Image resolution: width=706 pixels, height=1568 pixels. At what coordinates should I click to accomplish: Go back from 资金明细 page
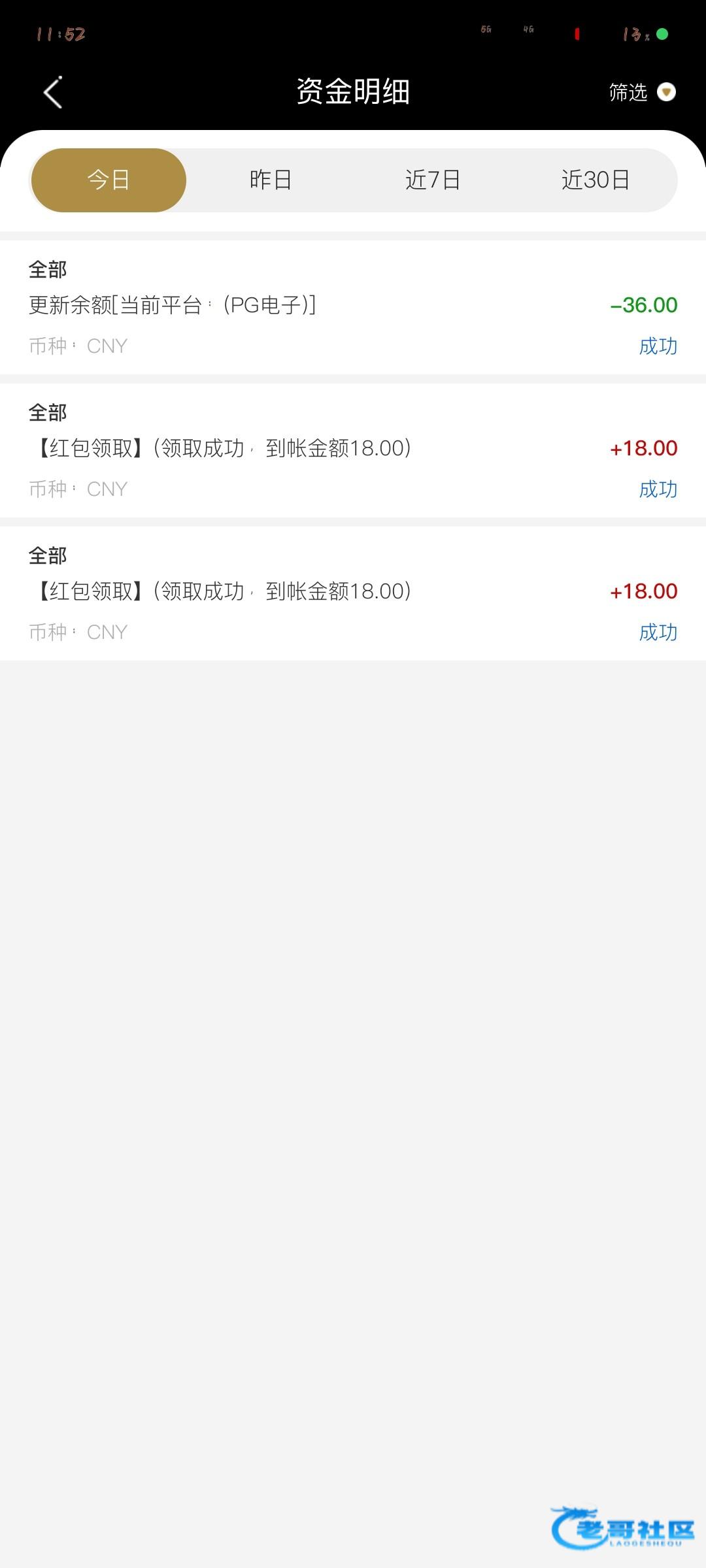53,92
